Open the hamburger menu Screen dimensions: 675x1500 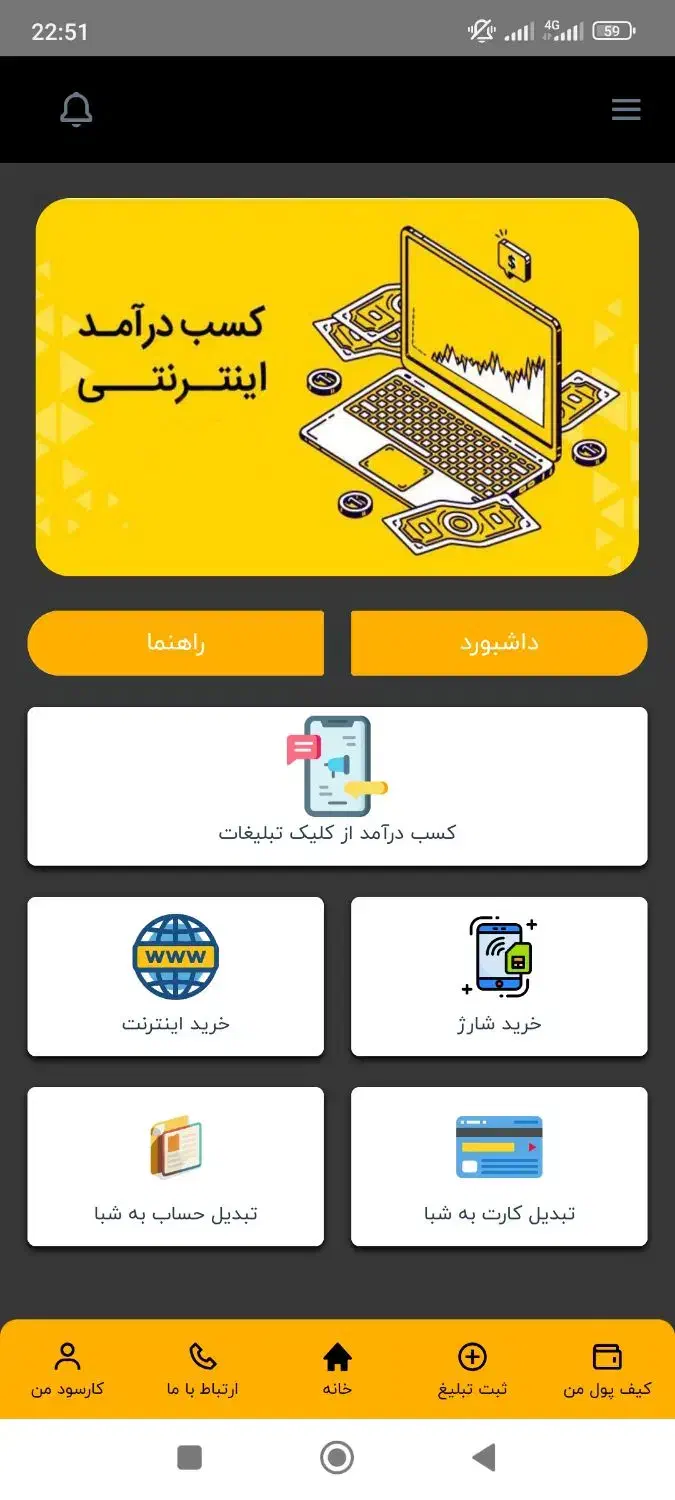[626, 110]
